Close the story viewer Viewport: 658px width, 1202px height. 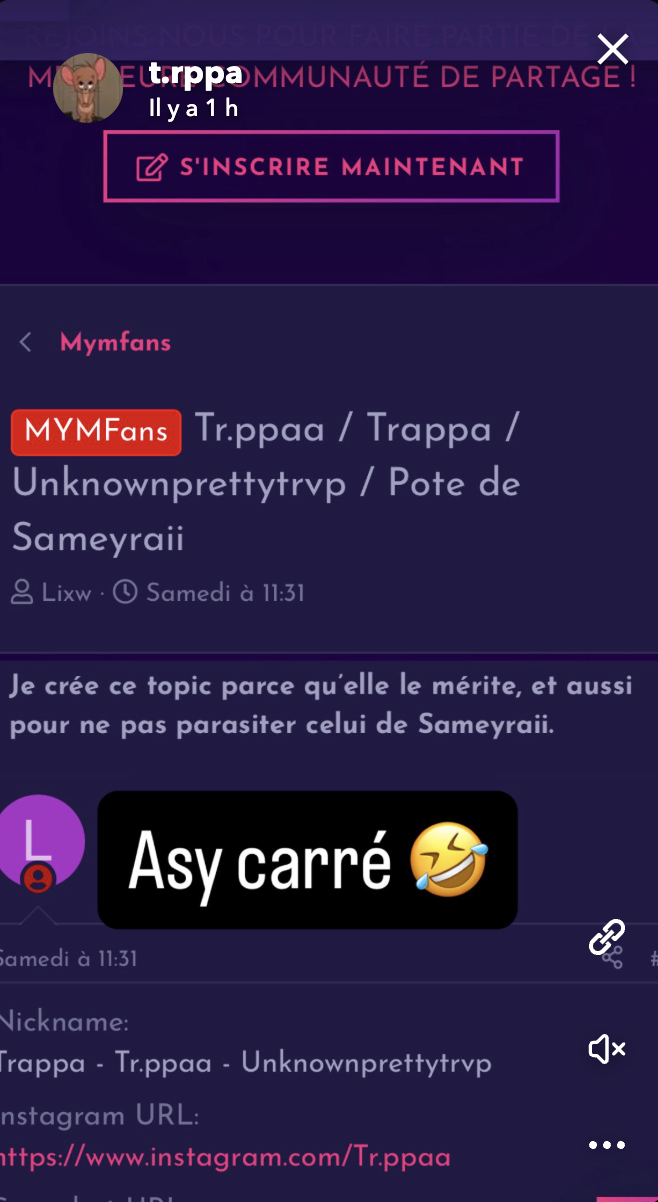(x=612, y=49)
